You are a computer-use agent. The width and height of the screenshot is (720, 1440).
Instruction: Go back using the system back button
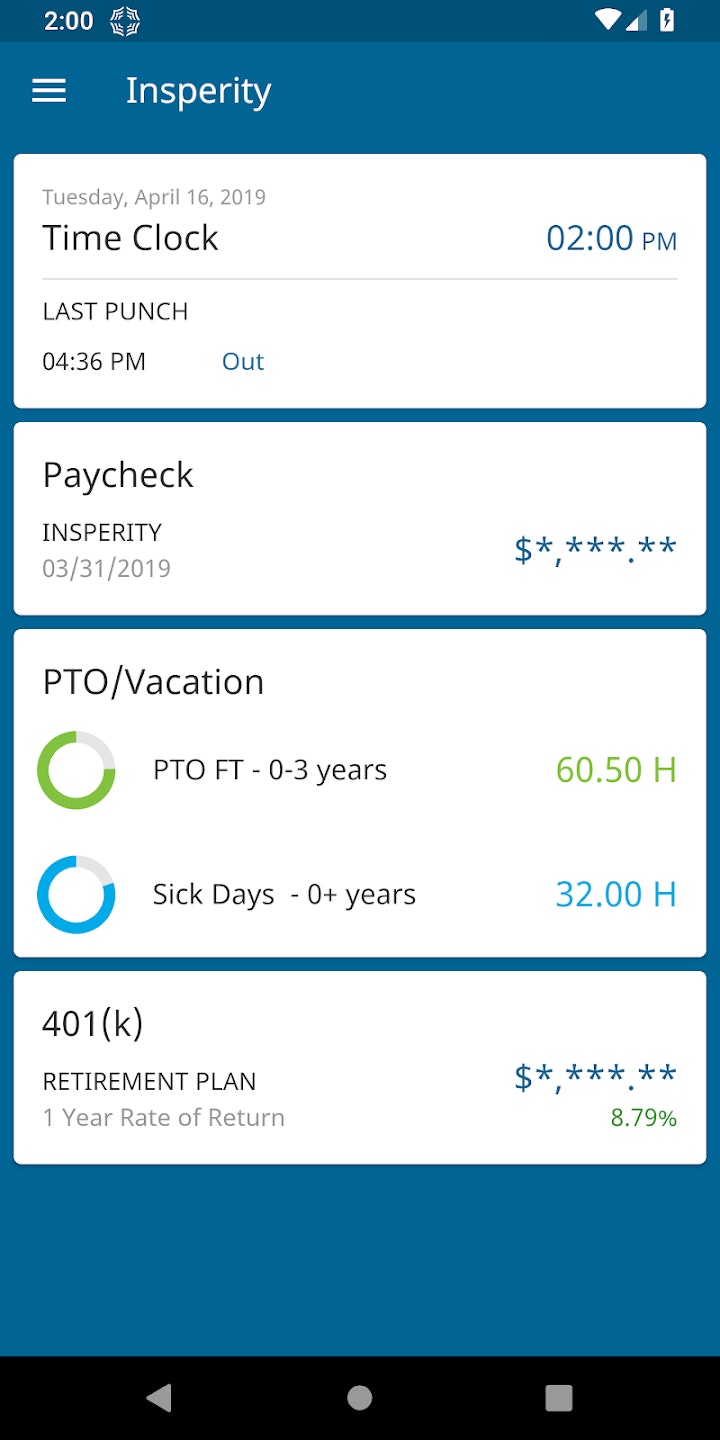pos(159,1397)
